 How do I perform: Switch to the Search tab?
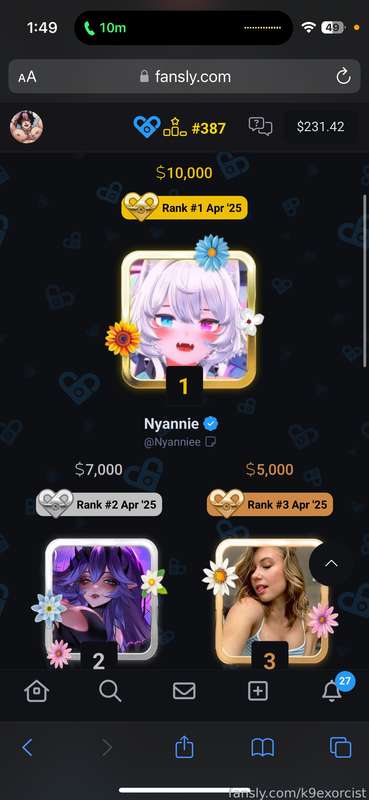[110, 691]
